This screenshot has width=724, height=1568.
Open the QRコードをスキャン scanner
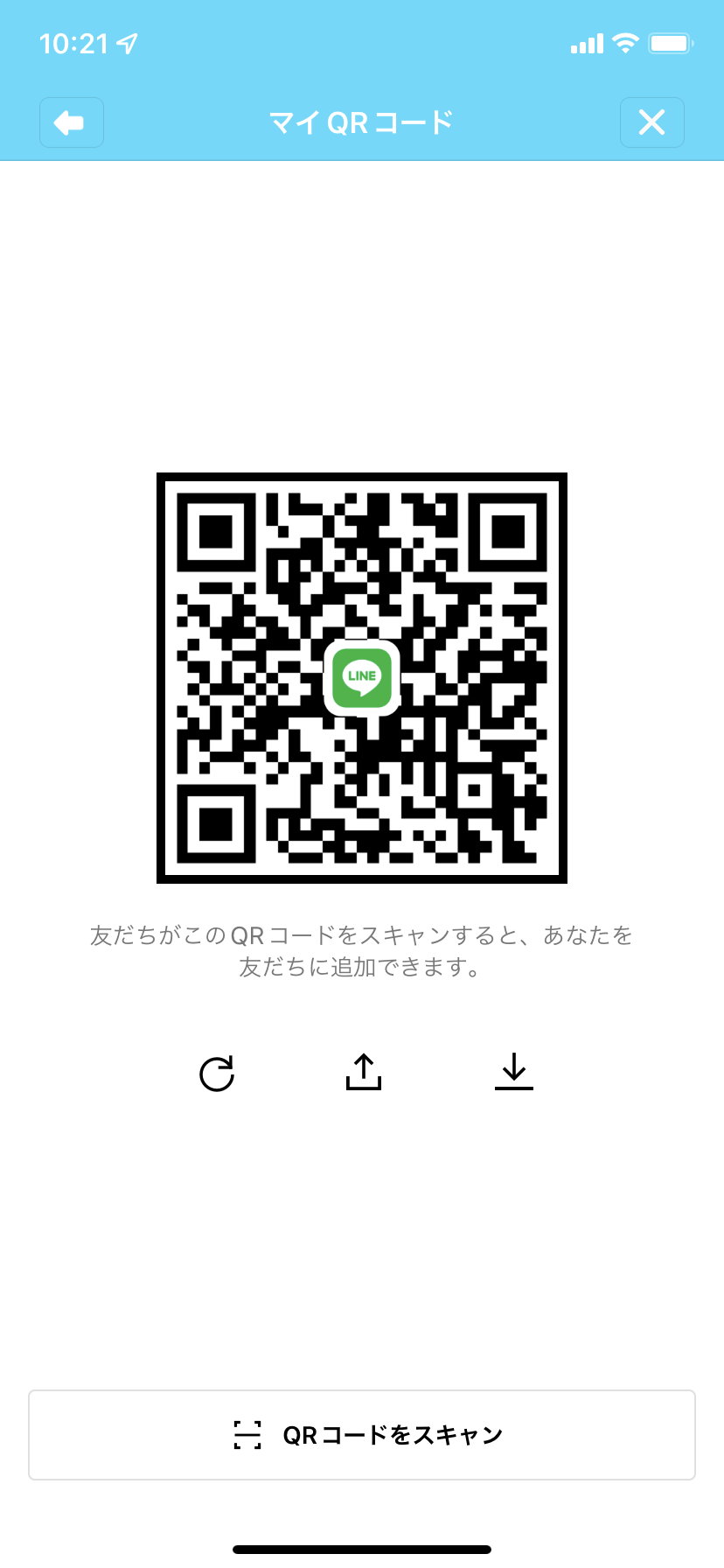pos(362,1435)
